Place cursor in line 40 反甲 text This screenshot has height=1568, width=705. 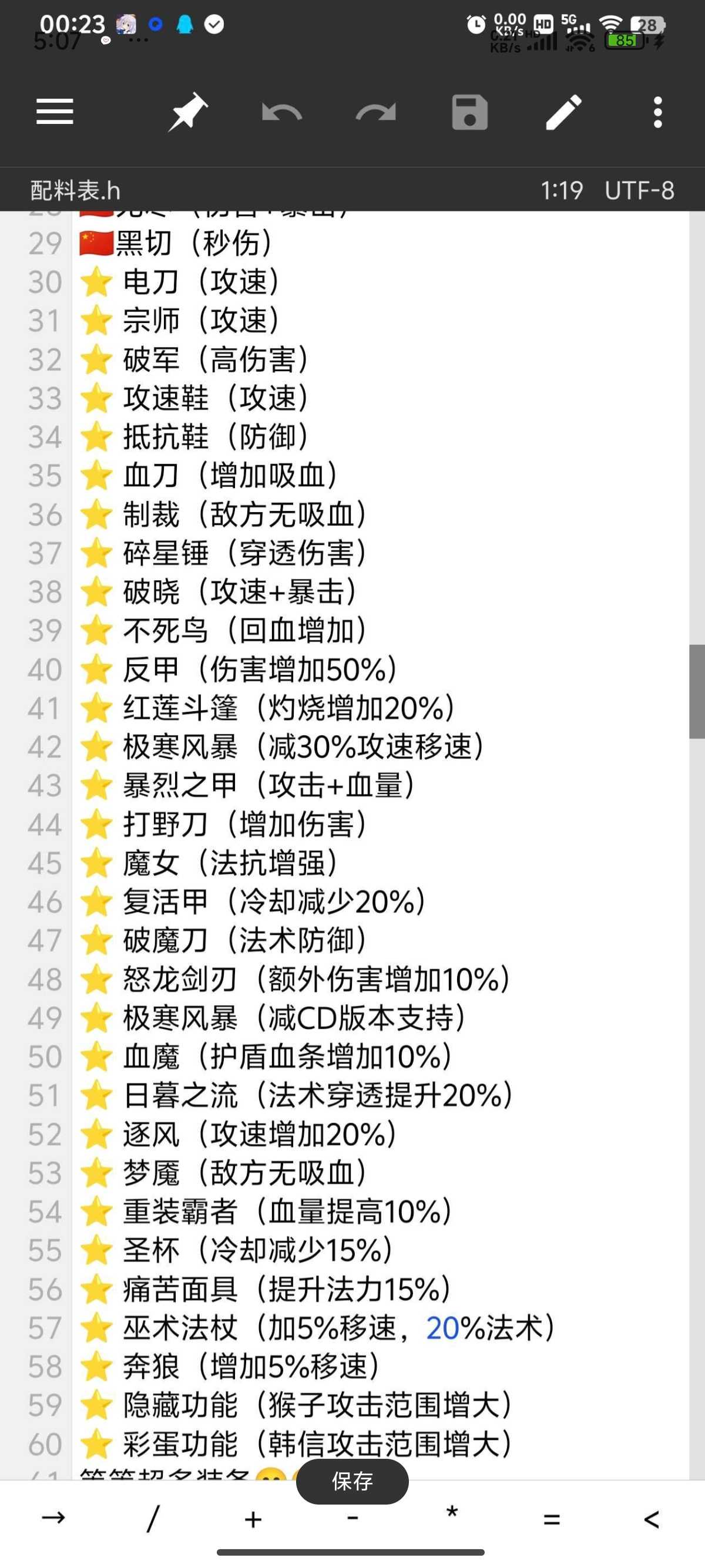pyautogui.click(x=259, y=669)
